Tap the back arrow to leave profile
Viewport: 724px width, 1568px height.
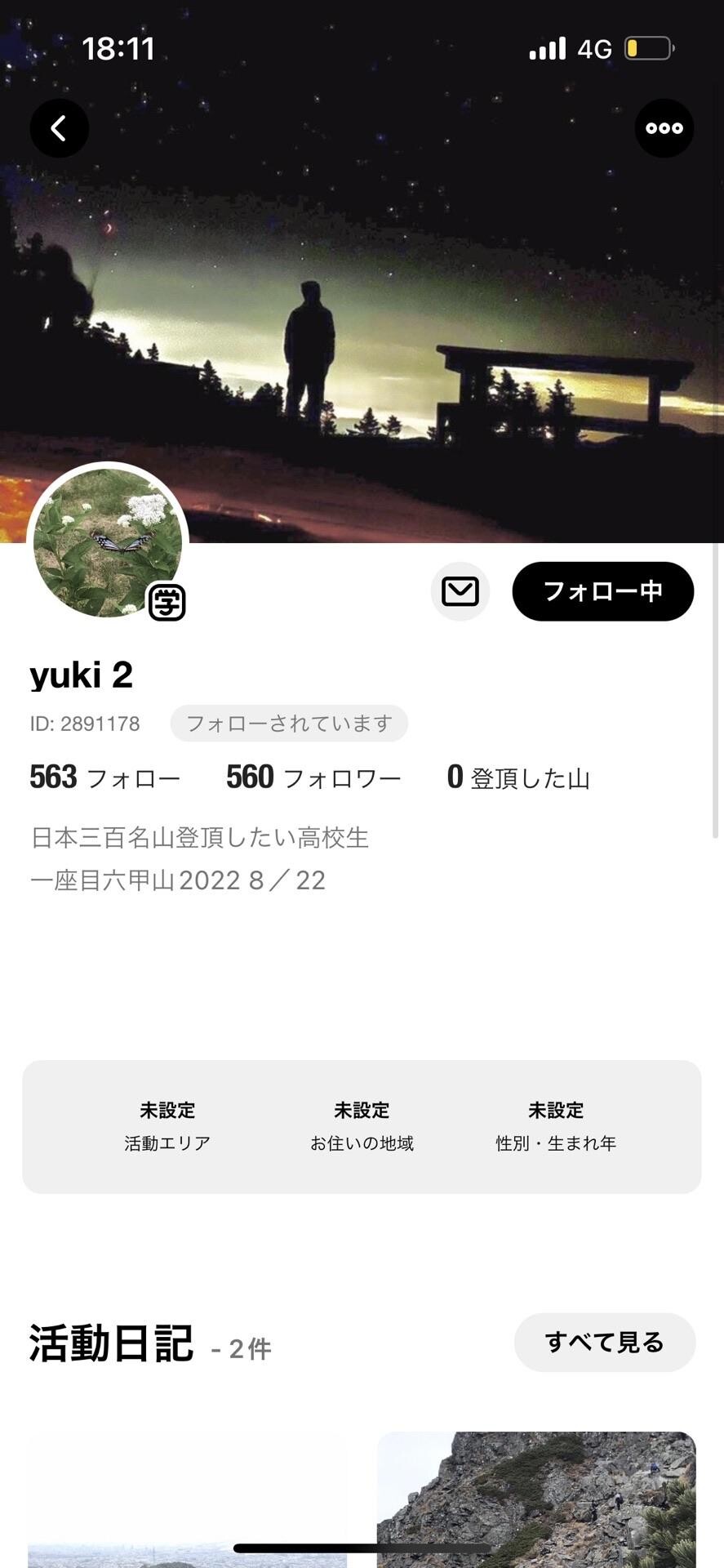click(59, 128)
